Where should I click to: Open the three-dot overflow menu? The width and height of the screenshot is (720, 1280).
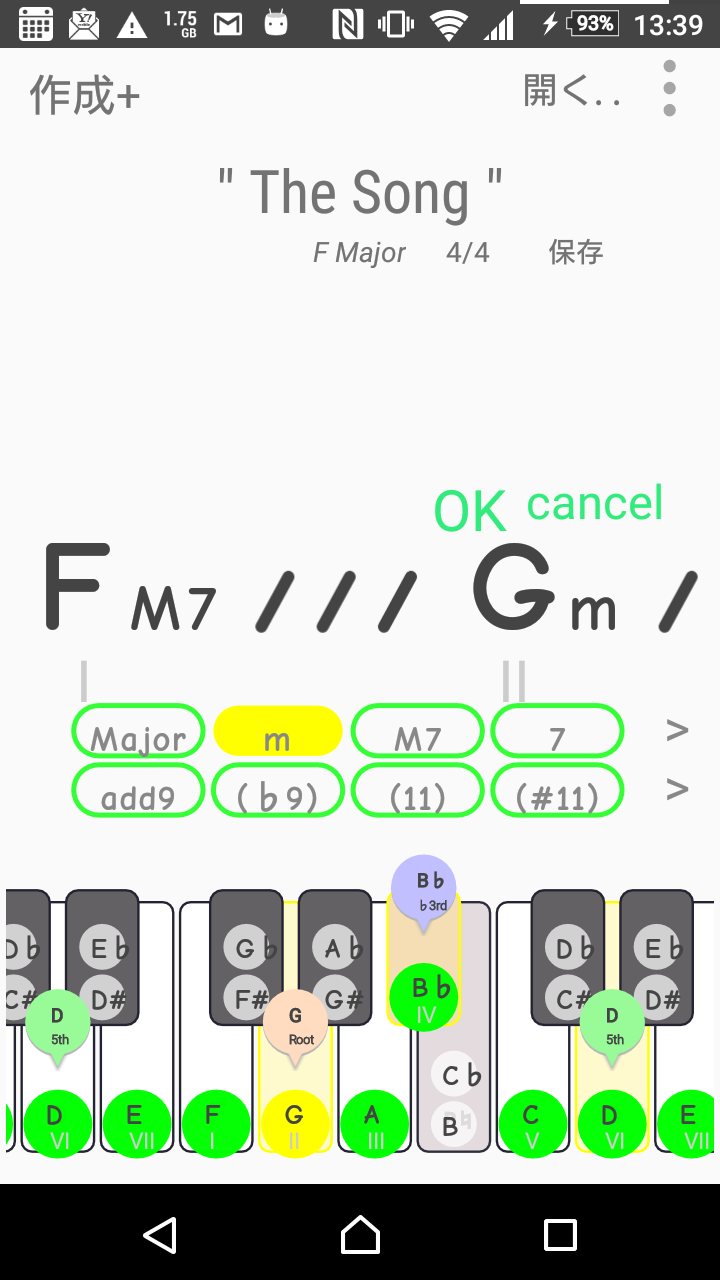point(669,89)
